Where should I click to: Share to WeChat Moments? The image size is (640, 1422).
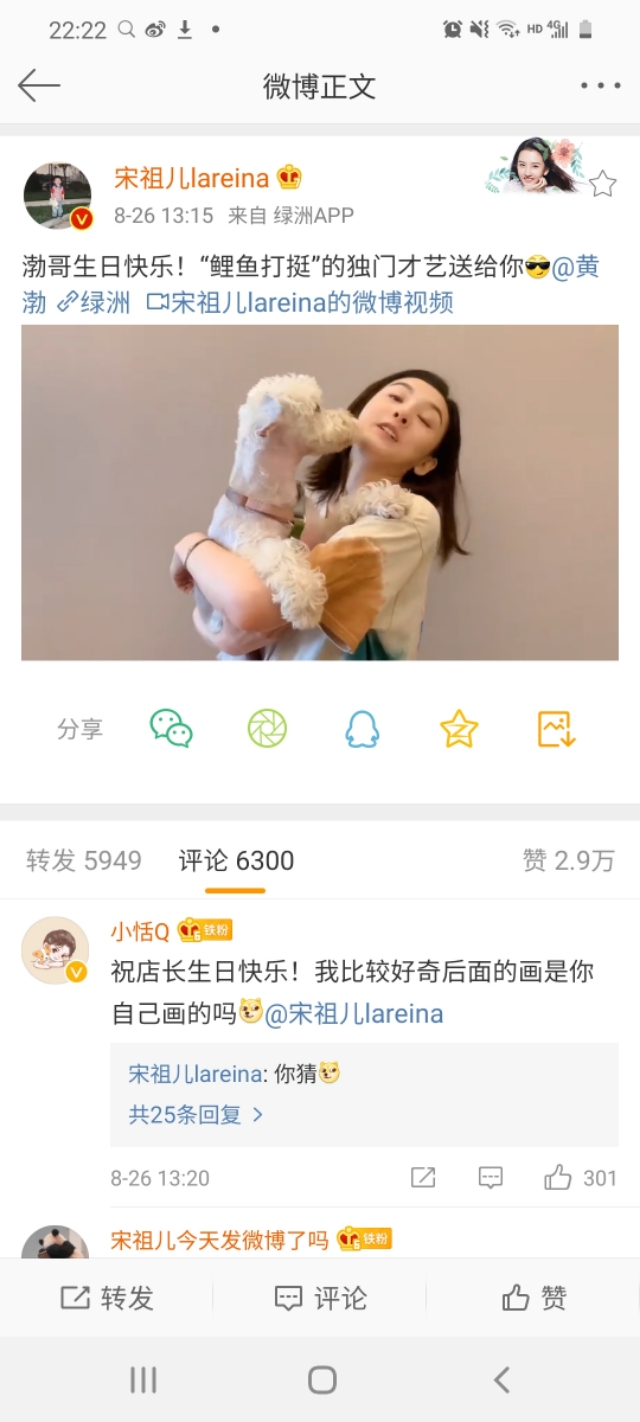267,729
